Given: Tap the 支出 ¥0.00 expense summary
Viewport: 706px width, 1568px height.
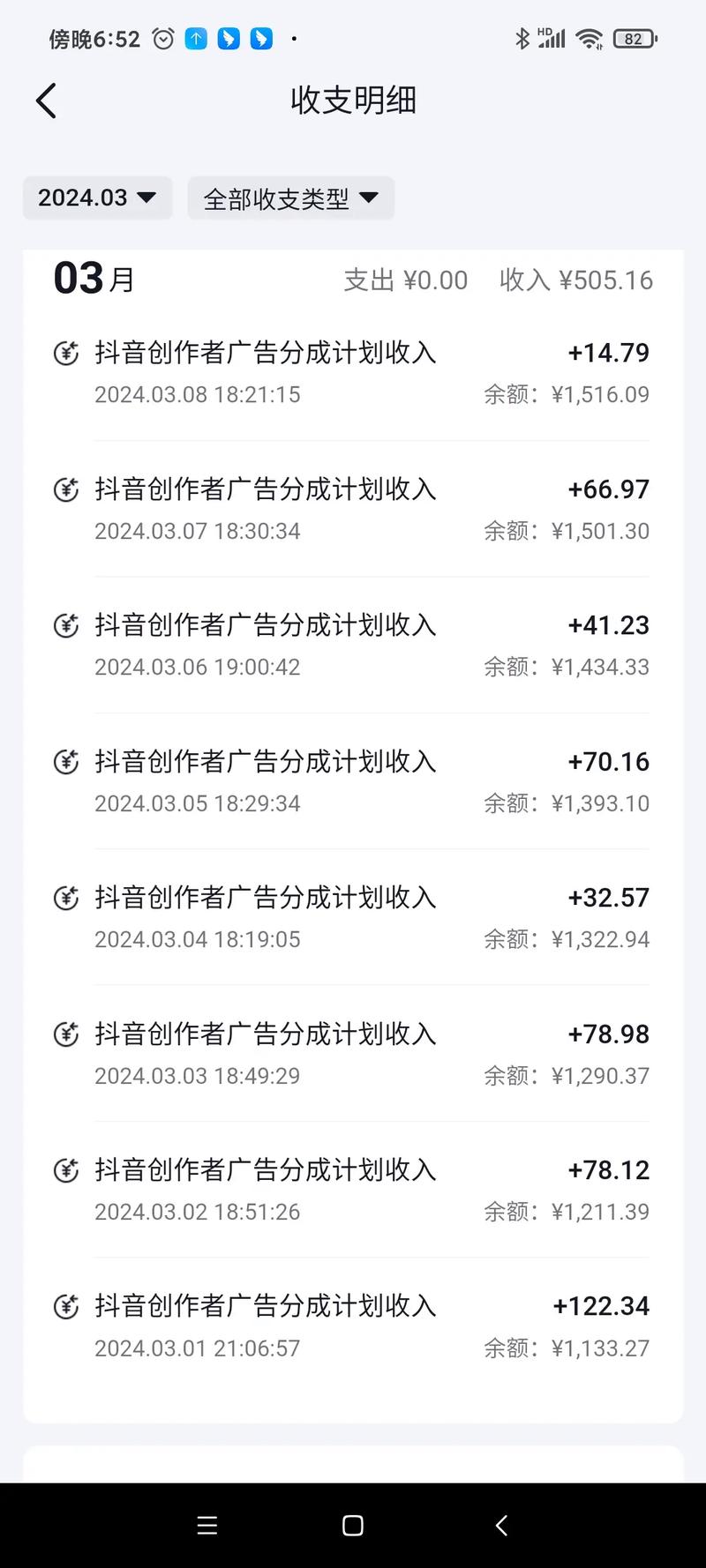Looking at the screenshot, I should (405, 280).
